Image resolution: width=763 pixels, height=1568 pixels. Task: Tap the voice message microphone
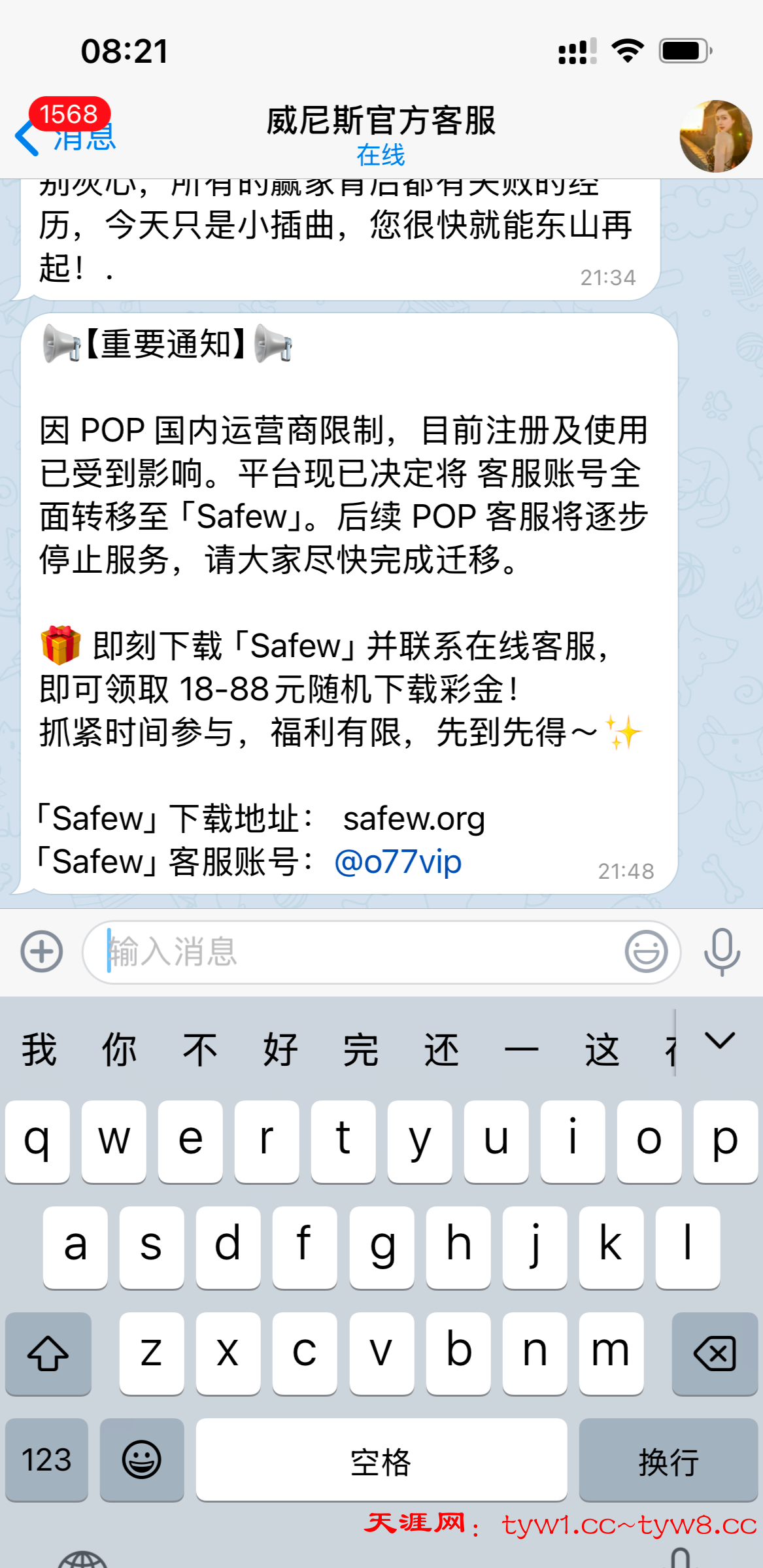722,951
